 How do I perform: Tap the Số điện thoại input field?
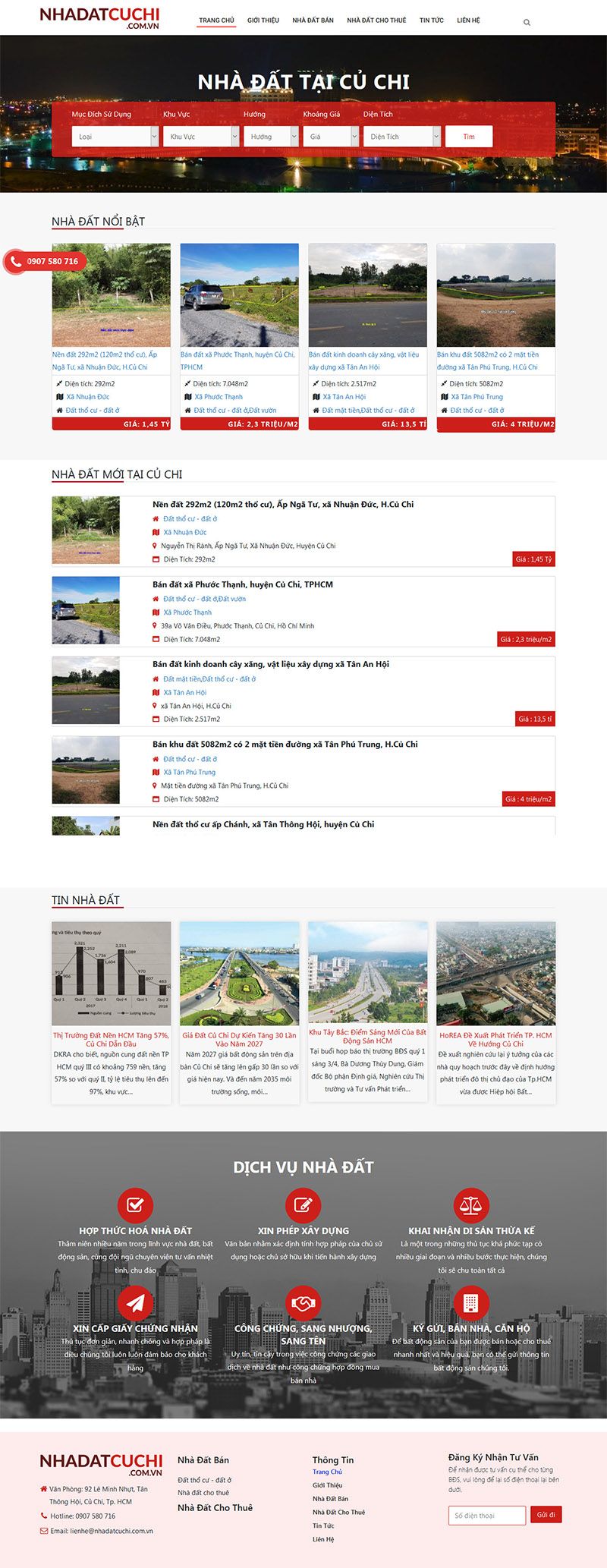click(x=486, y=1516)
